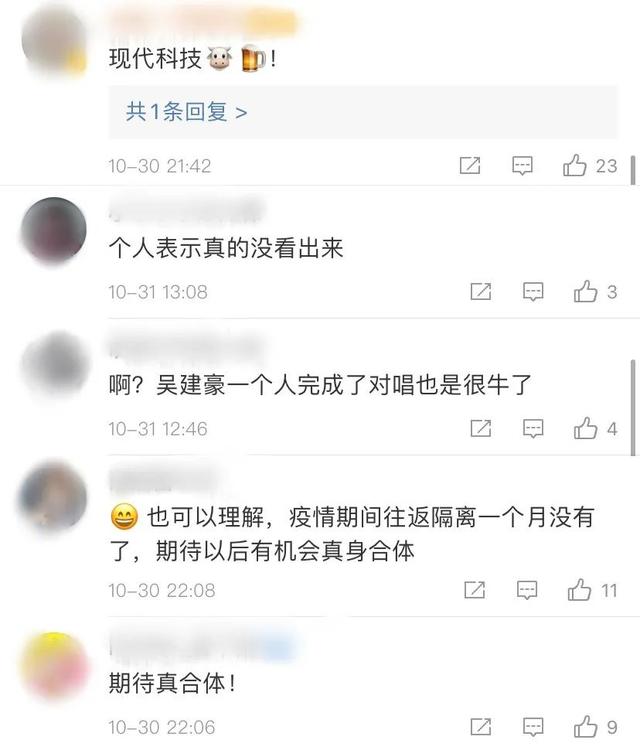Reply to the 个人表示真的没看出来 comment
Viewport: 640px width, 750px height.
click(534, 292)
